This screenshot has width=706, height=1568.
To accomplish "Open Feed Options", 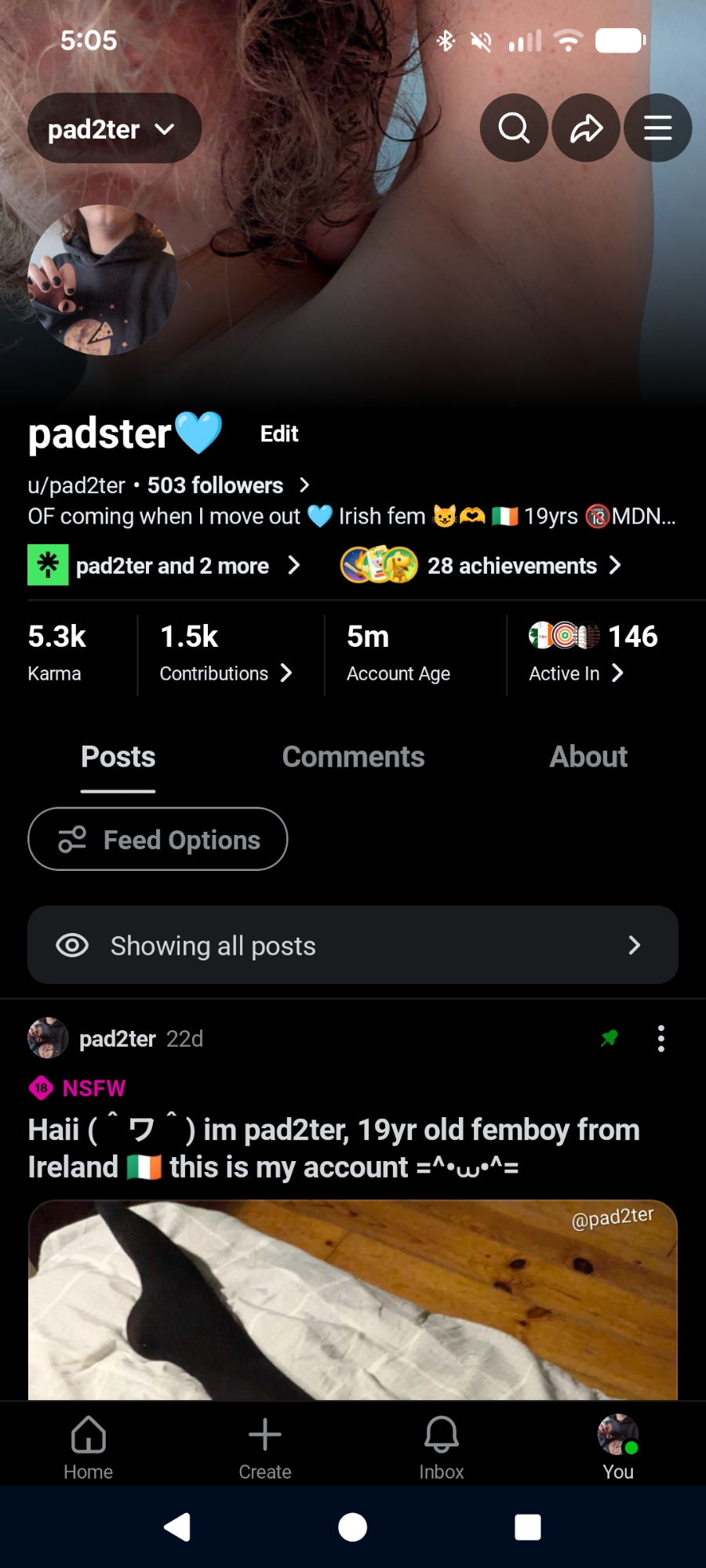I will point(158,839).
